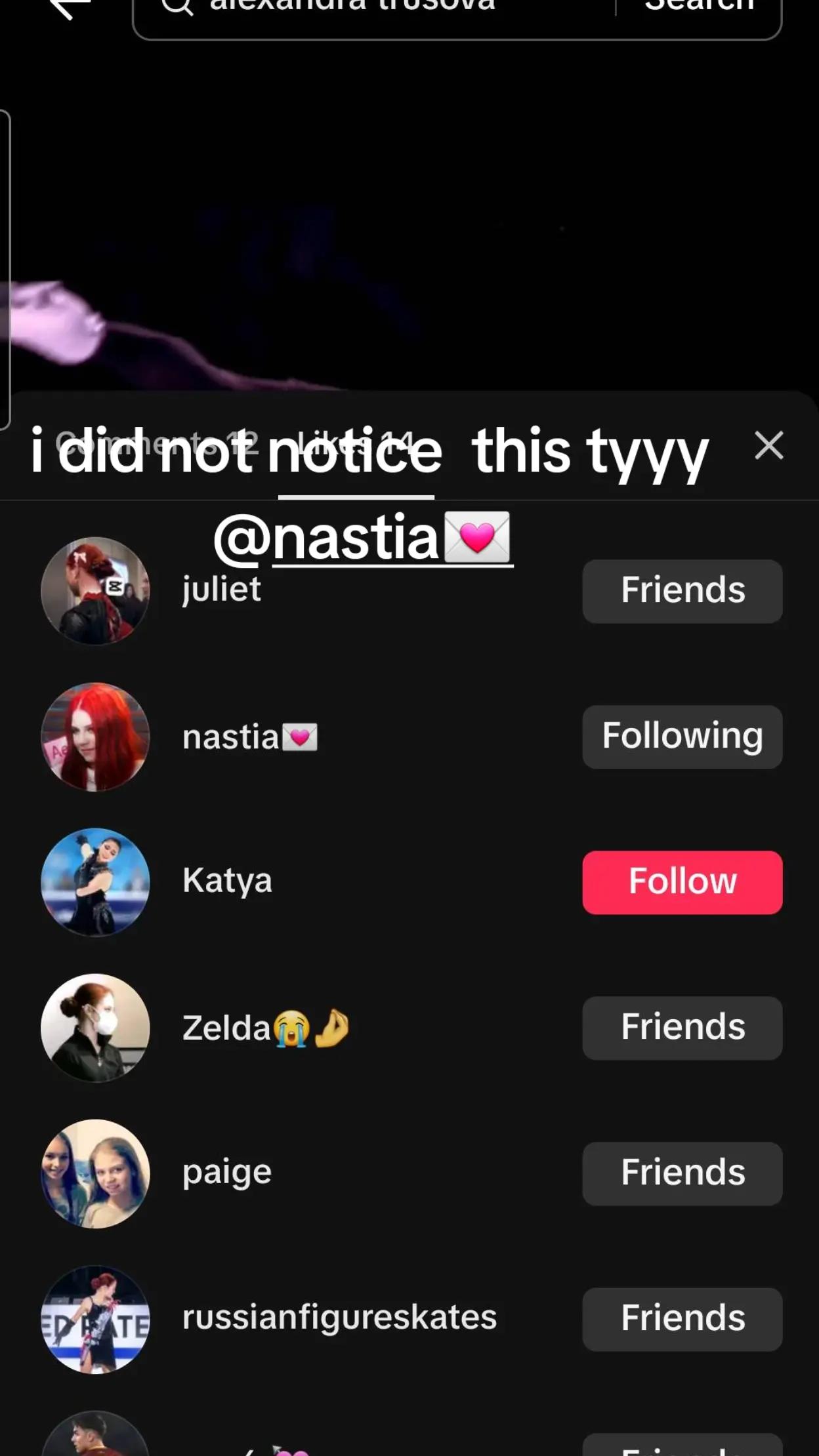
Task: Tap Friends button next to russianfigureskates
Action: click(x=682, y=1319)
